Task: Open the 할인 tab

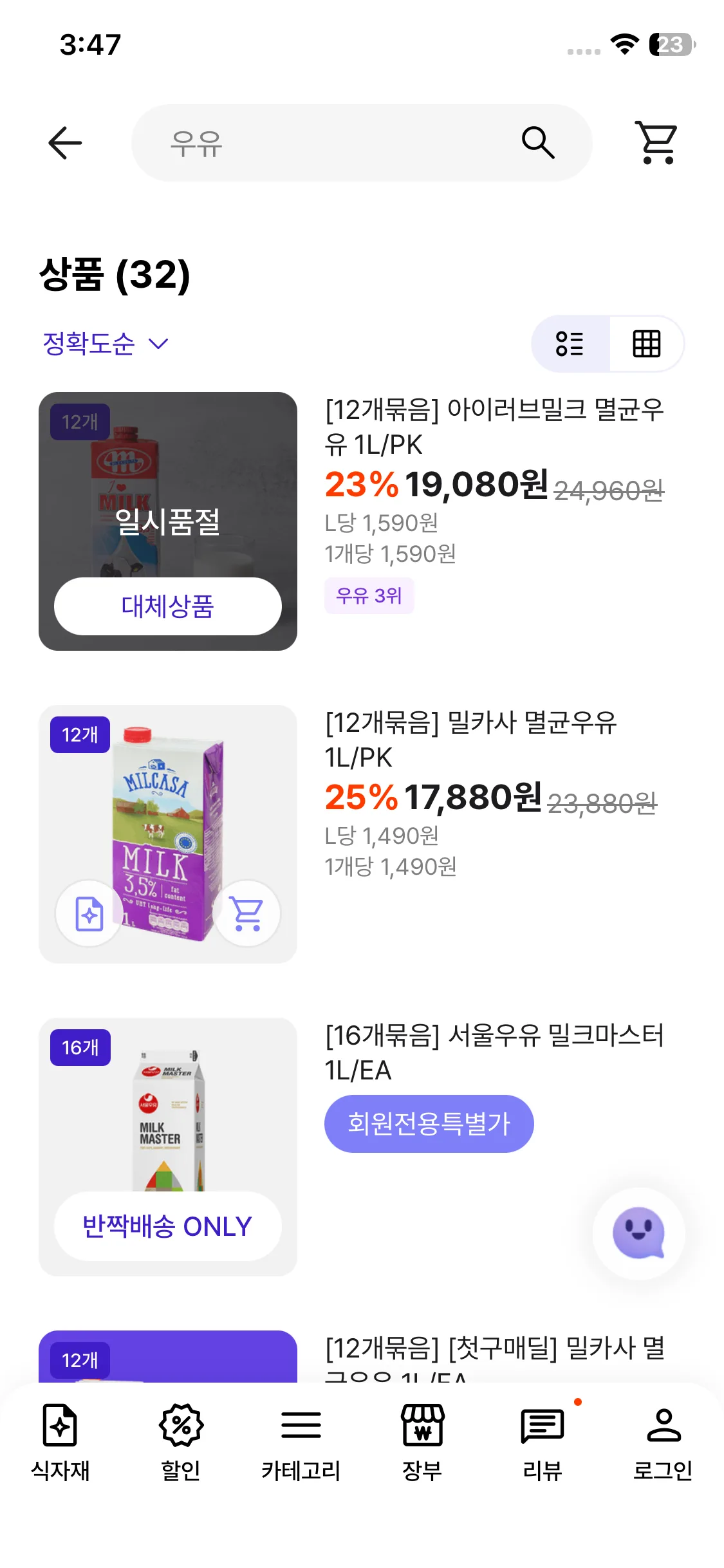Action: click(181, 1442)
